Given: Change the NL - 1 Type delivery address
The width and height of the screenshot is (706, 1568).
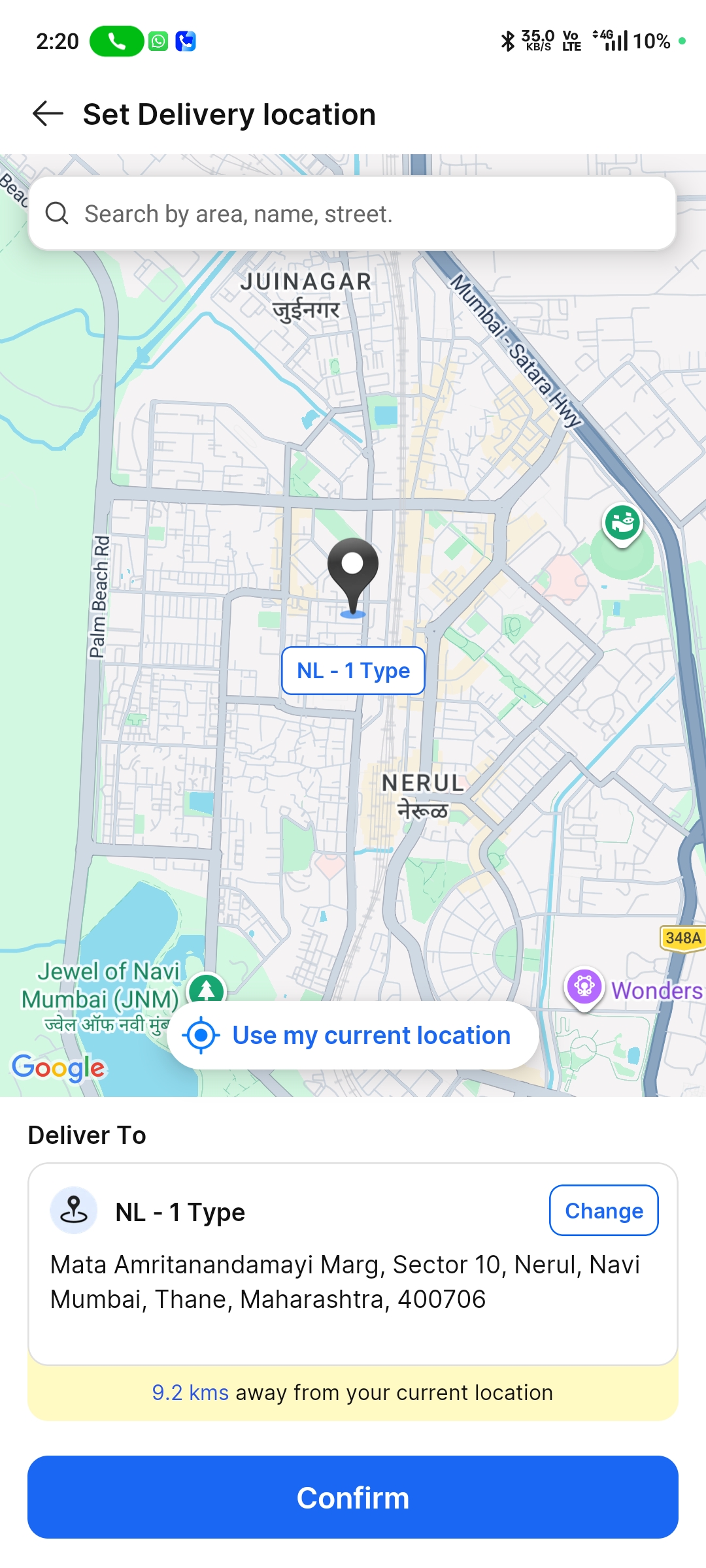Looking at the screenshot, I should point(603,1211).
